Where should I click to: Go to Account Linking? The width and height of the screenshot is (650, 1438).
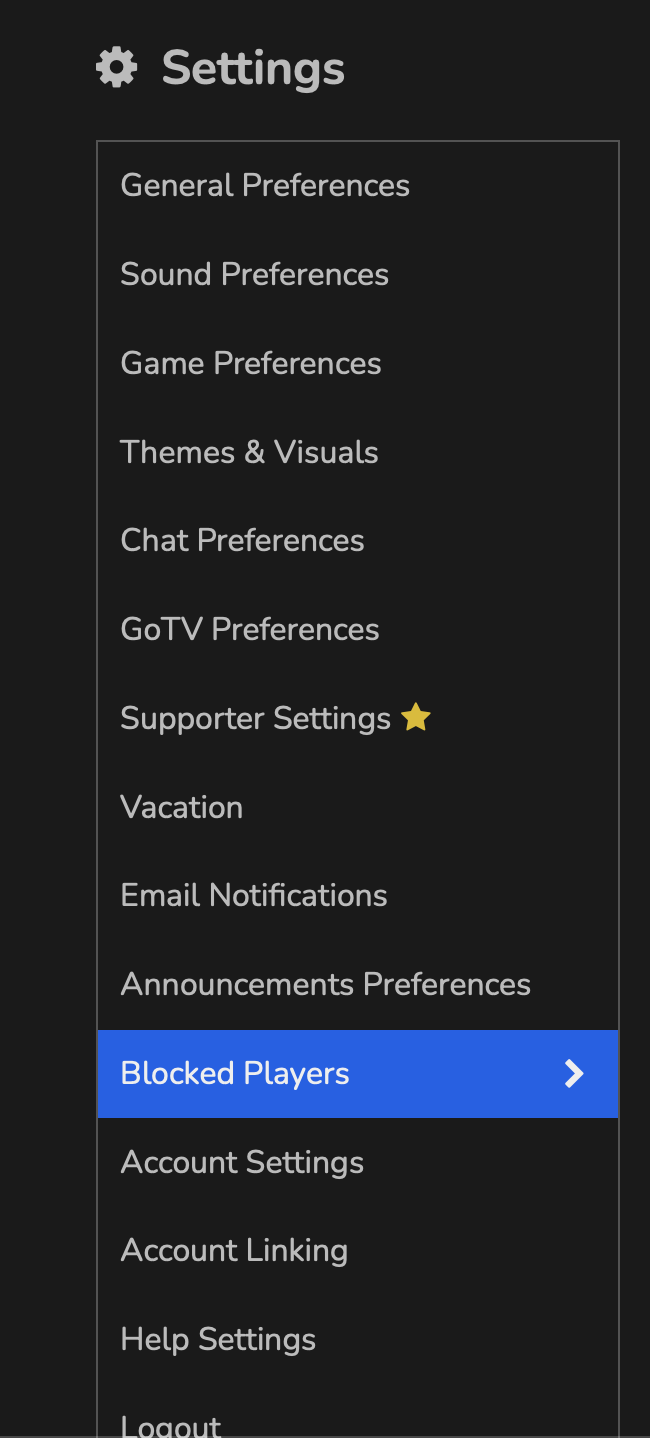tap(358, 1251)
